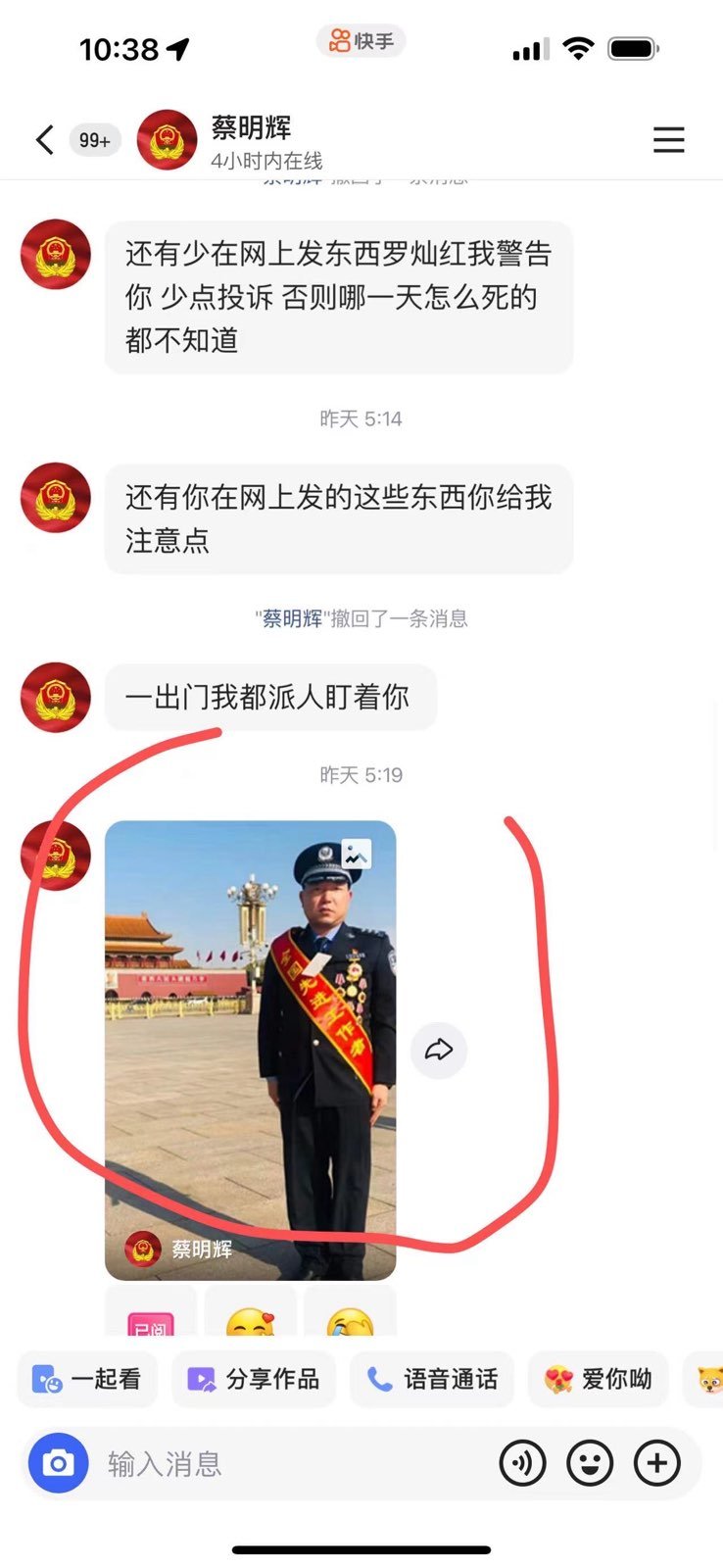
Task: Focus the 输入消息 text field
Action: (294, 1463)
